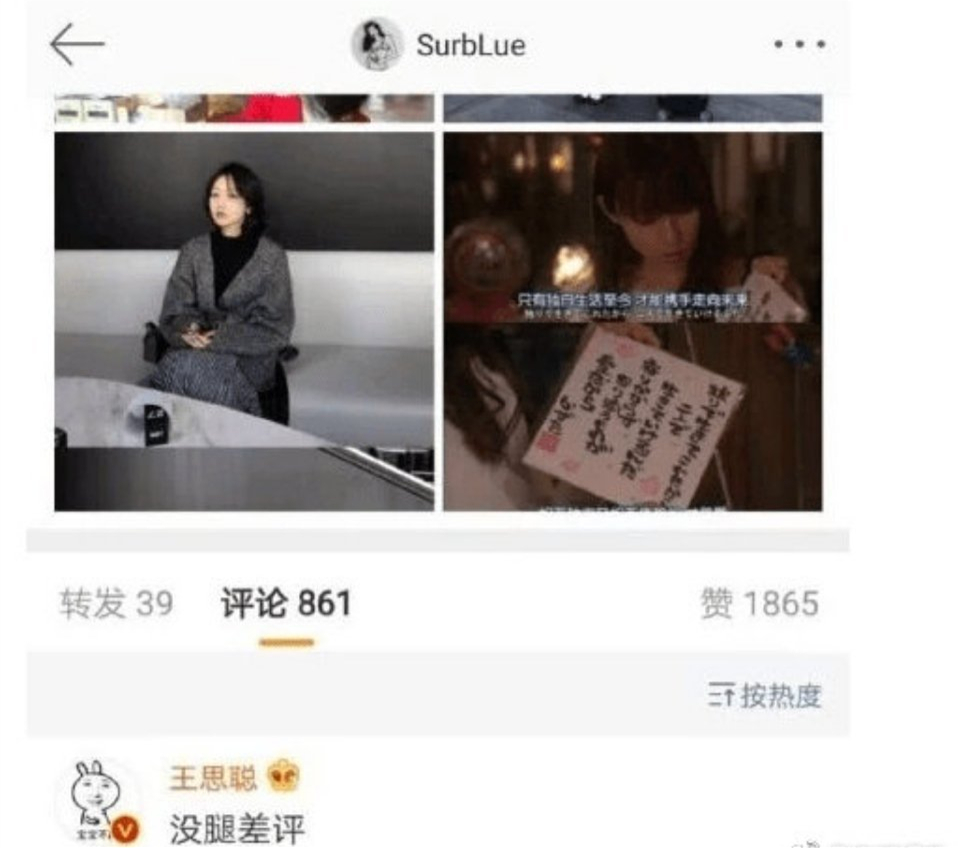Tap the 王思聪 username link

(x=213, y=777)
